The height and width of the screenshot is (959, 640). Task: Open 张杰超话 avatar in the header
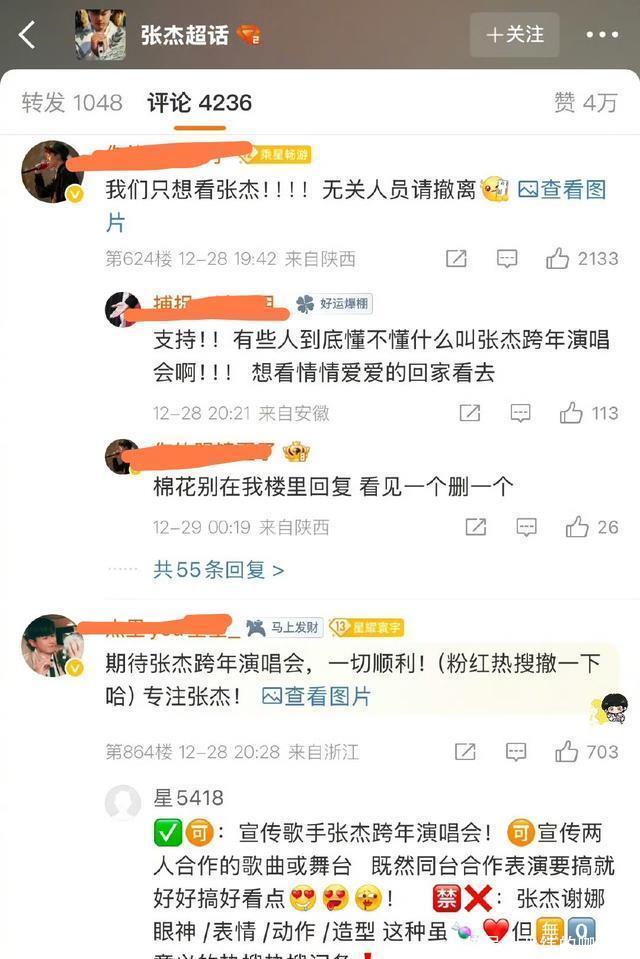(100, 35)
